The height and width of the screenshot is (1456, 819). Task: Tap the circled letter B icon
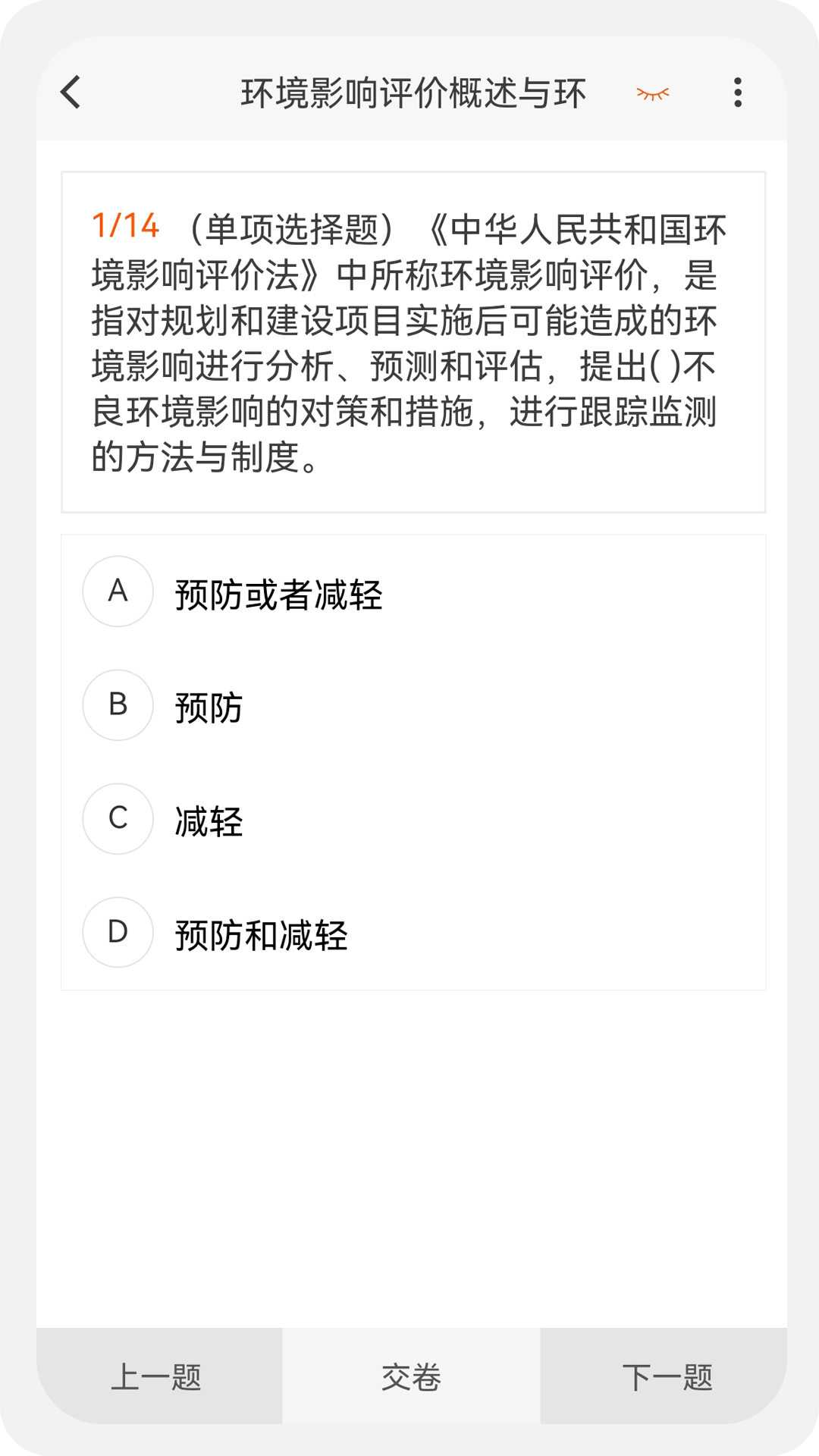(x=118, y=706)
